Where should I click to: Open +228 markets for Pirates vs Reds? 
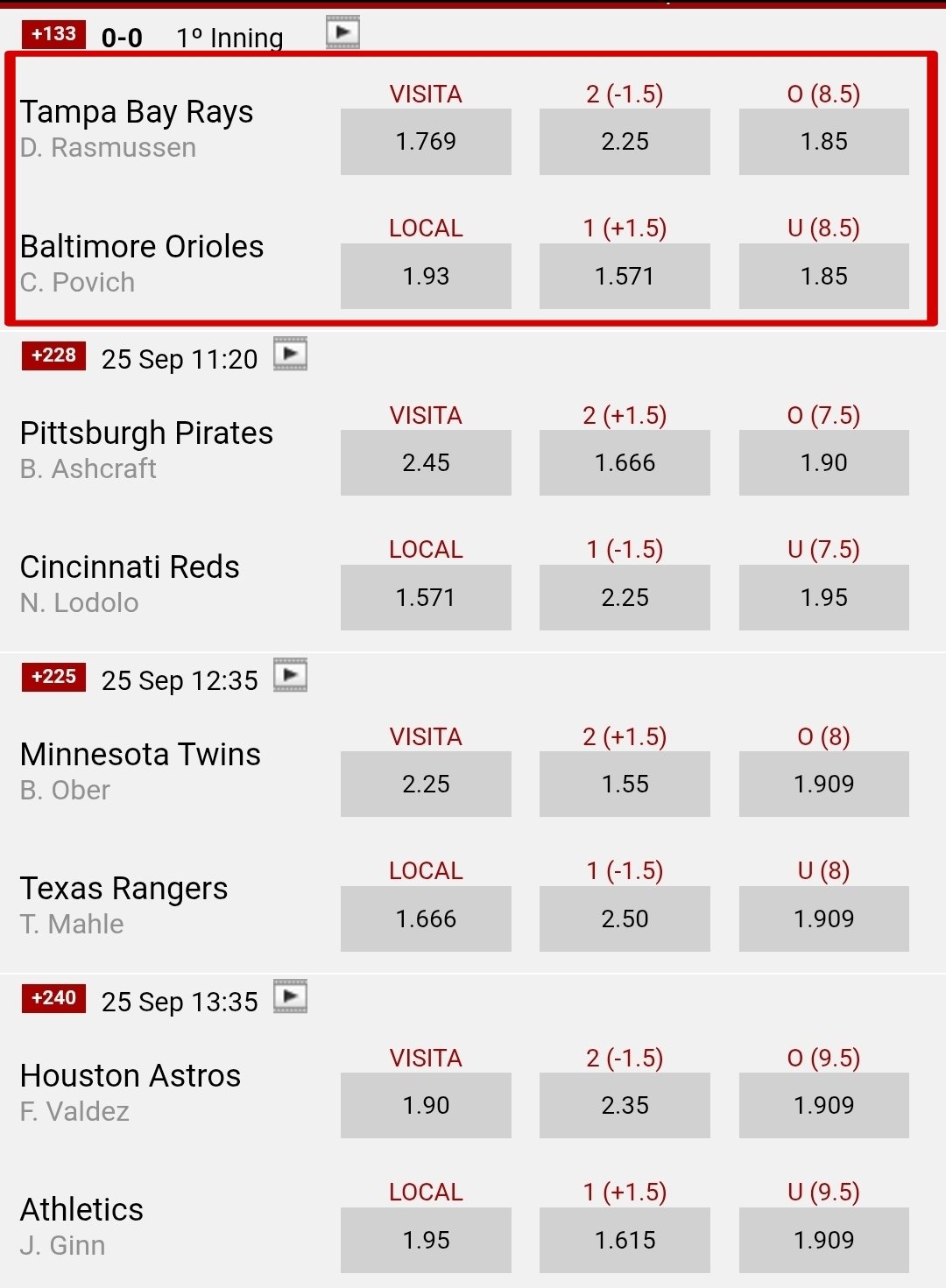coord(53,355)
